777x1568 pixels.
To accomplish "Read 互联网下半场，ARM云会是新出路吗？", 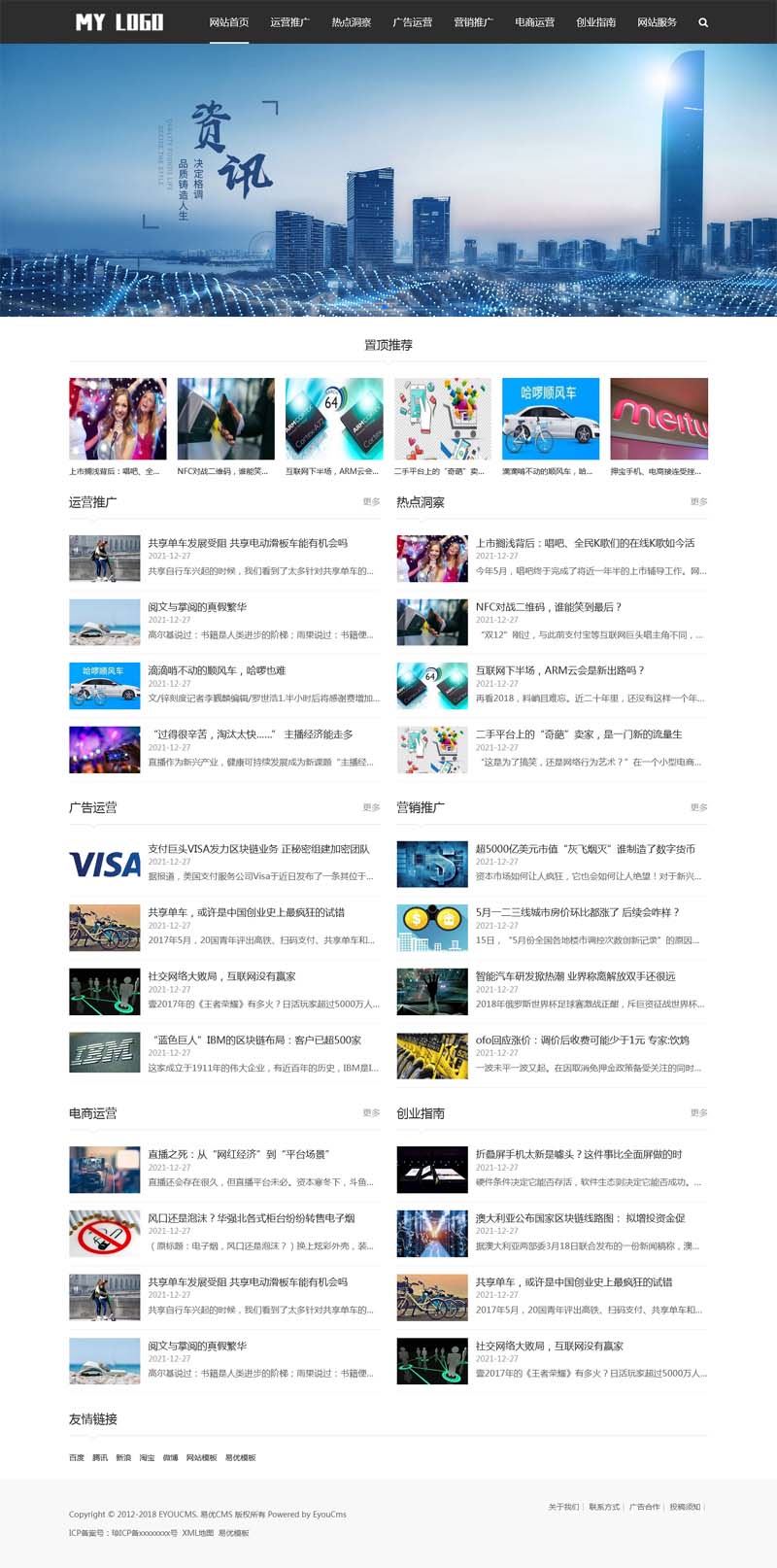I will click(x=560, y=670).
